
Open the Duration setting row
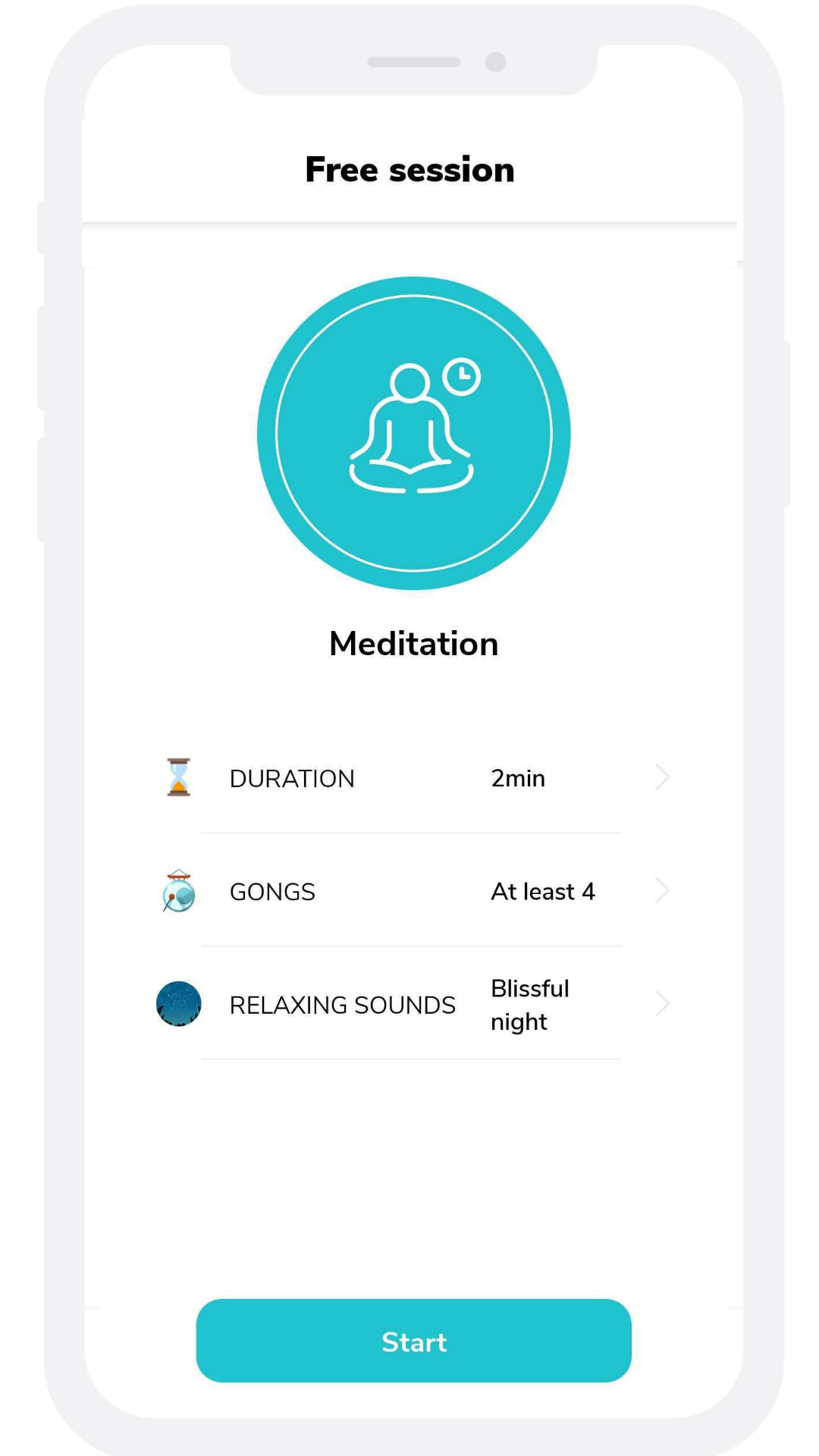(x=413, y=777)
